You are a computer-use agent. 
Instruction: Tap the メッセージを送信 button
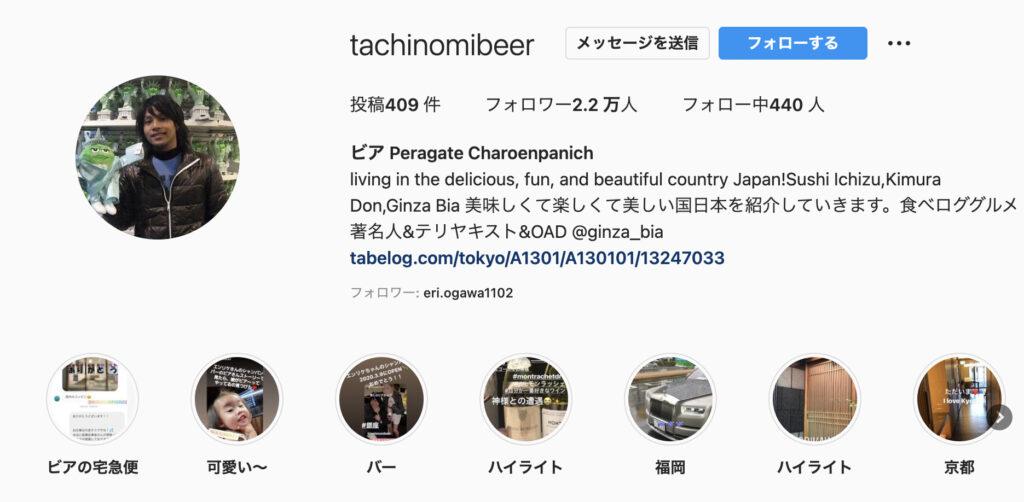coord(637,44)
